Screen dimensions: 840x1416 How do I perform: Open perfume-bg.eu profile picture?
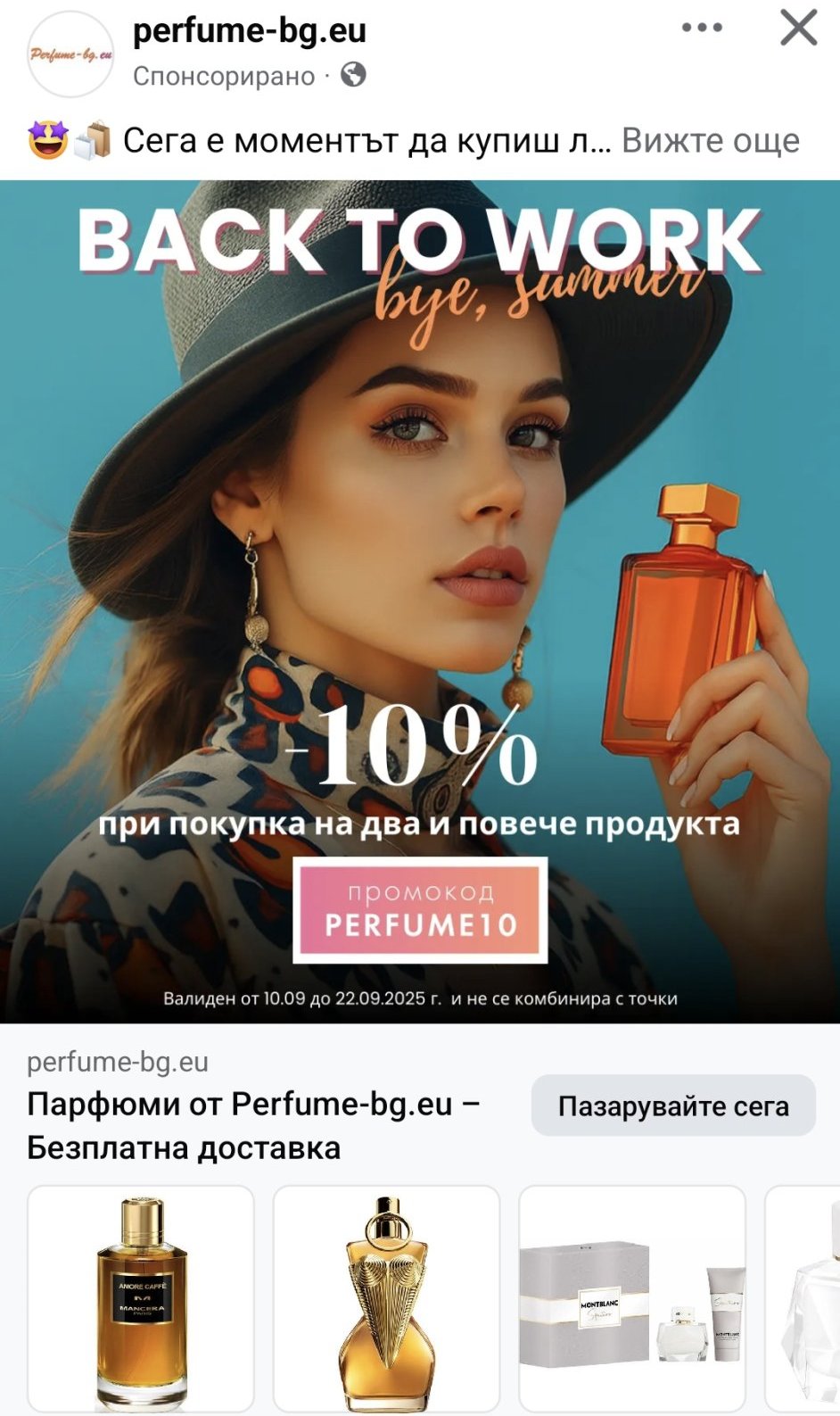click(70, 54)
